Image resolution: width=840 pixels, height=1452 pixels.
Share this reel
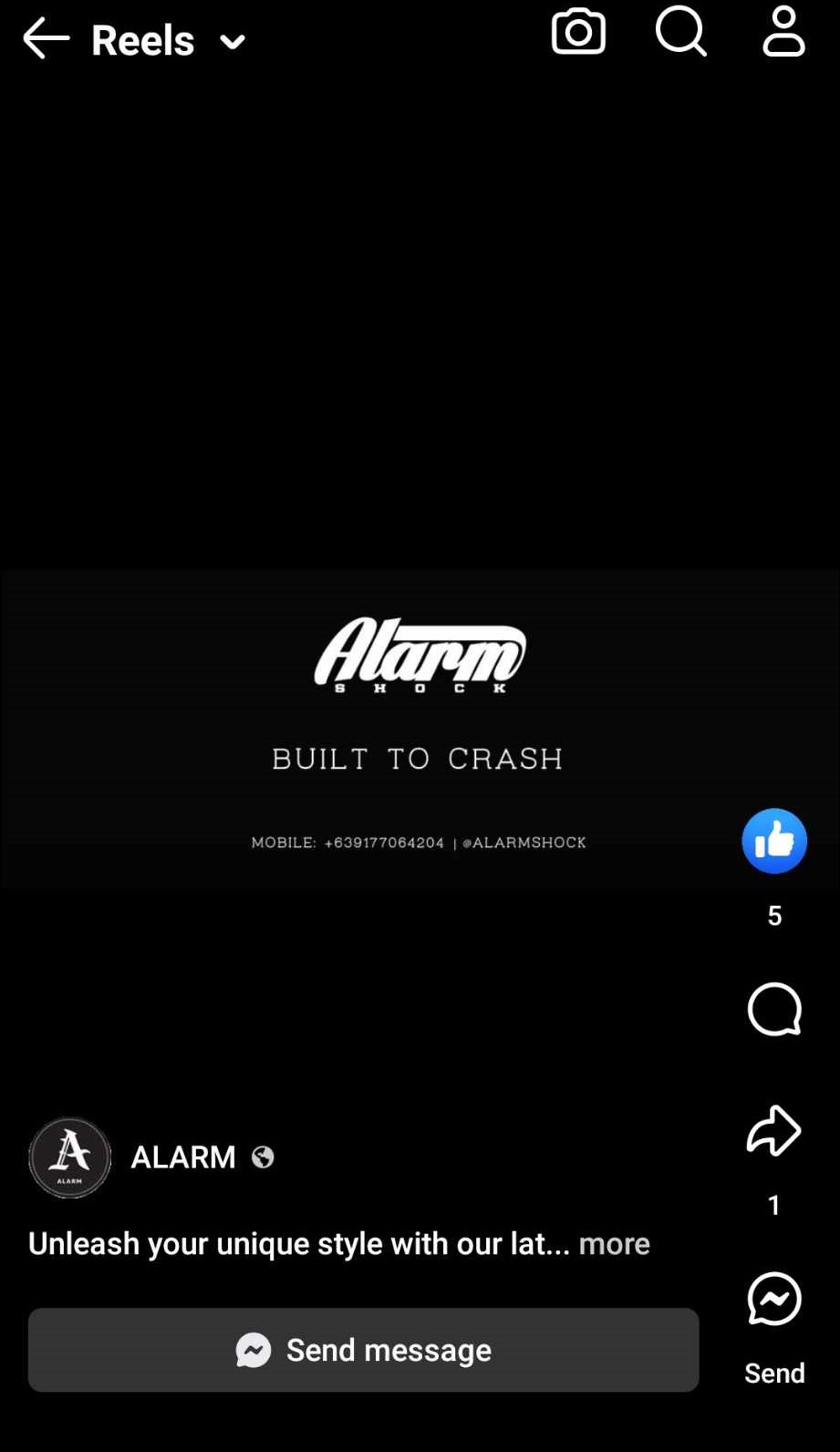pos(774,1131)
